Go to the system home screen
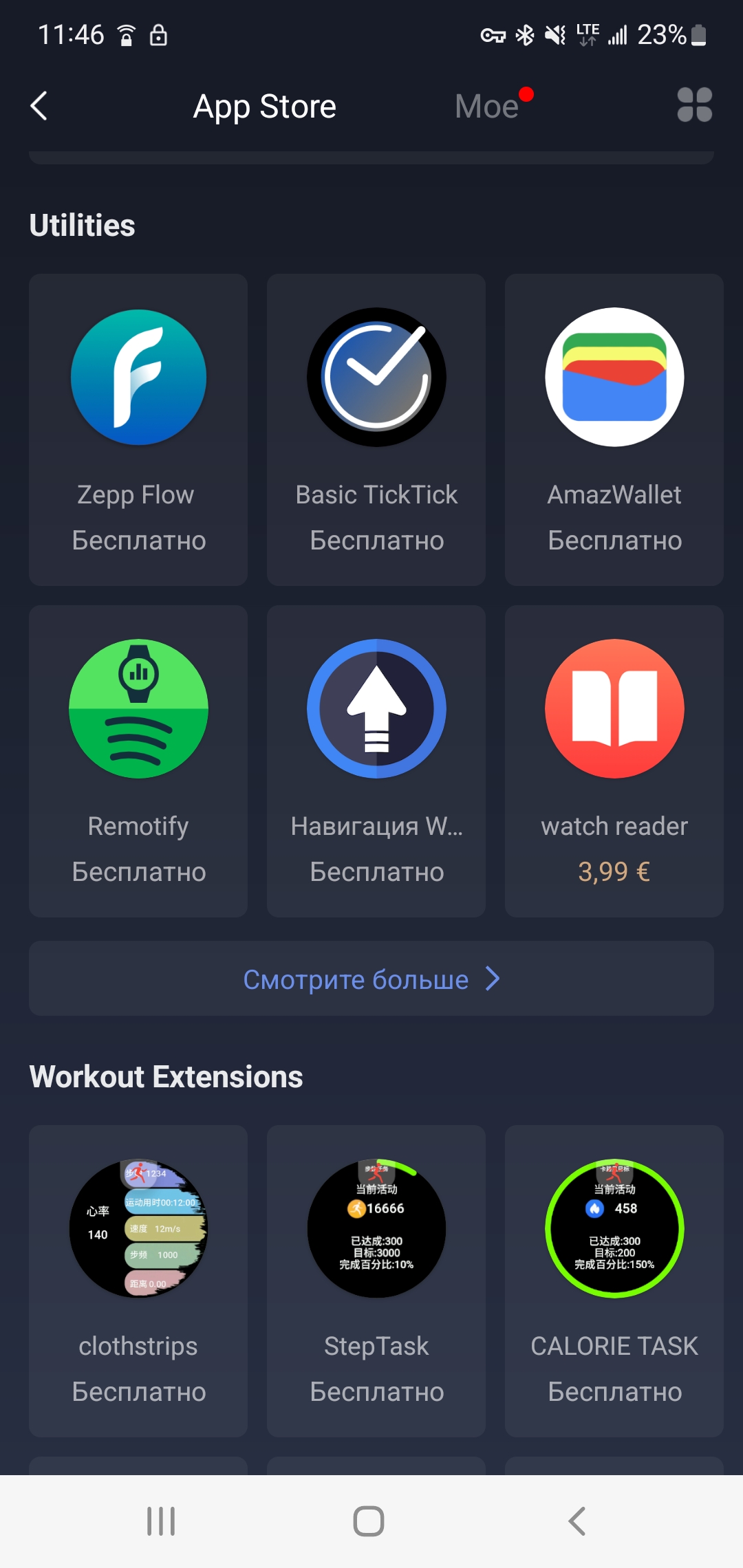 tap(369, 1521)
